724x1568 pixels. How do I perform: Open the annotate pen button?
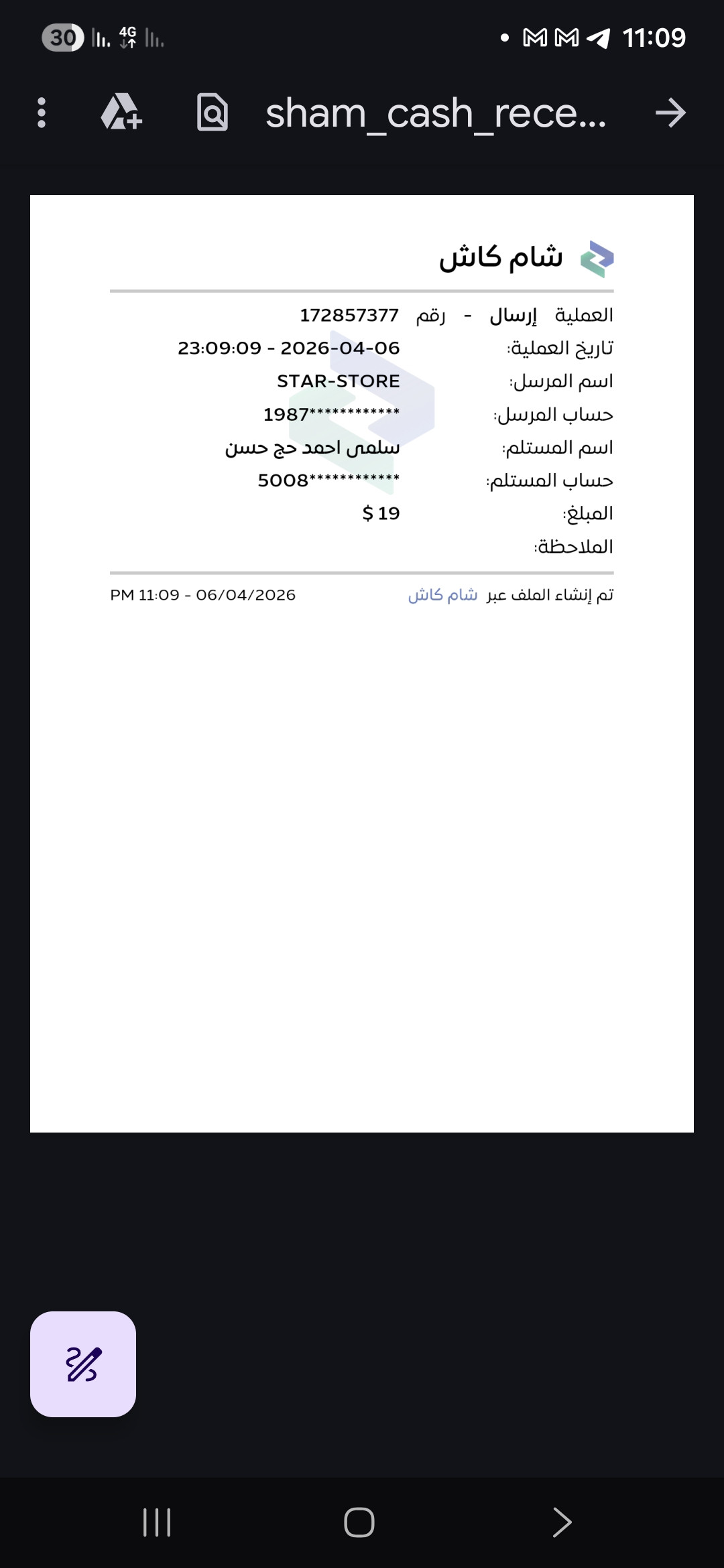coord(83,1364)
